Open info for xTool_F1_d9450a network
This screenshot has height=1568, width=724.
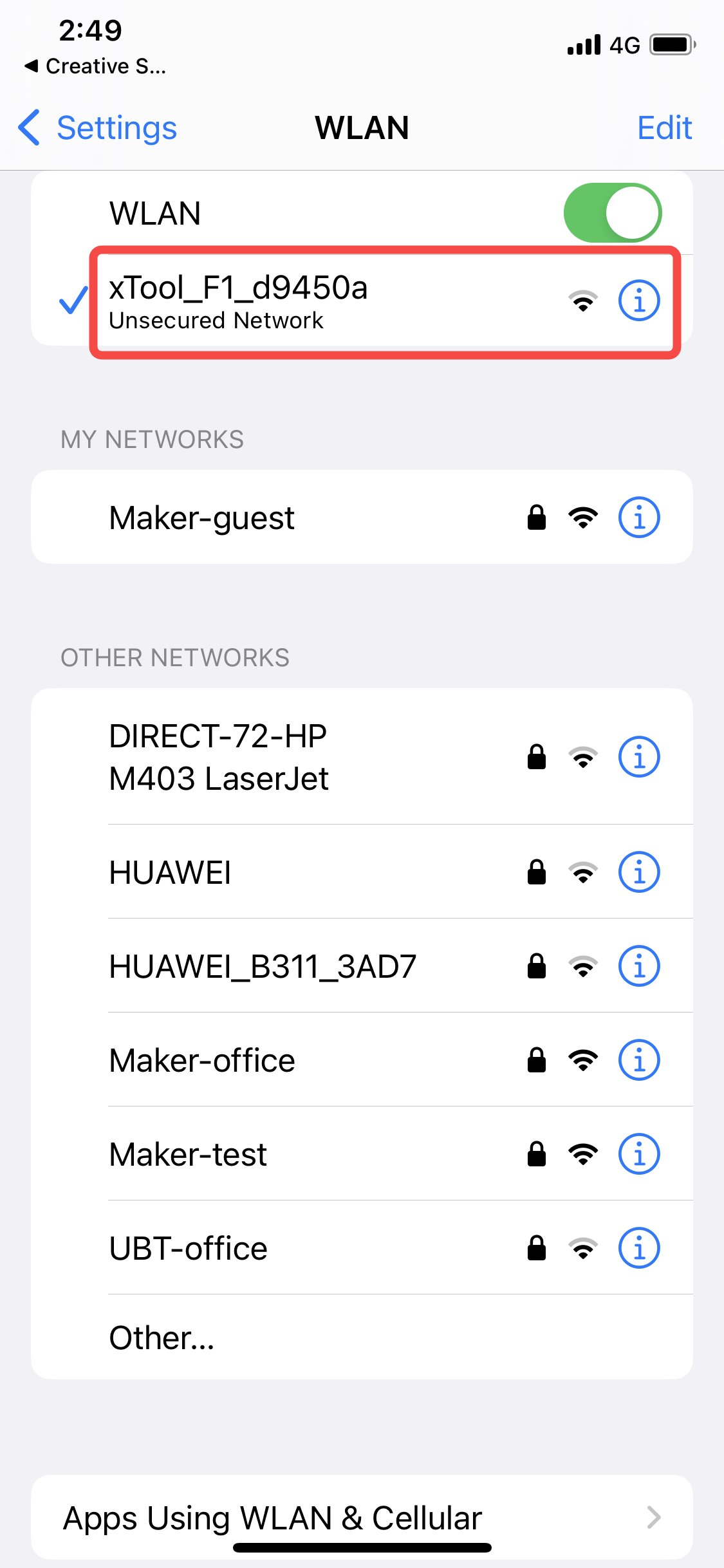pyautogui.click(x=638, y=301)
